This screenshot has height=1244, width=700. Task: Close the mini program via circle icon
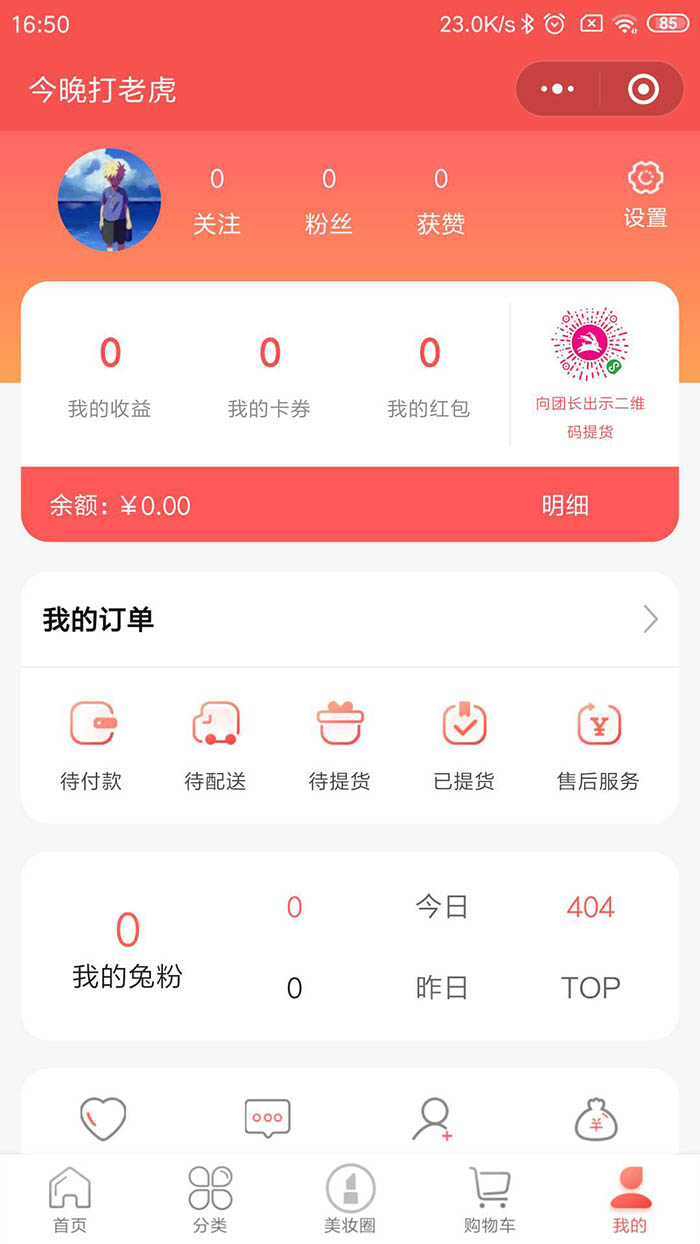(643, 90)
